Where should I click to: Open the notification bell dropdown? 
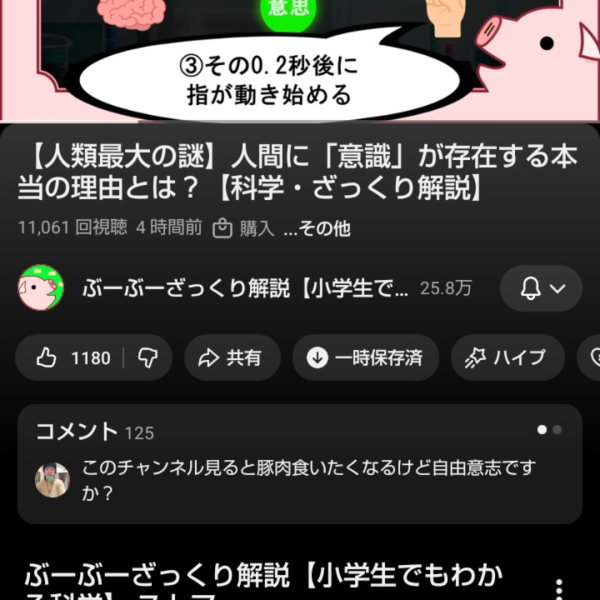(x=541, y=289)
